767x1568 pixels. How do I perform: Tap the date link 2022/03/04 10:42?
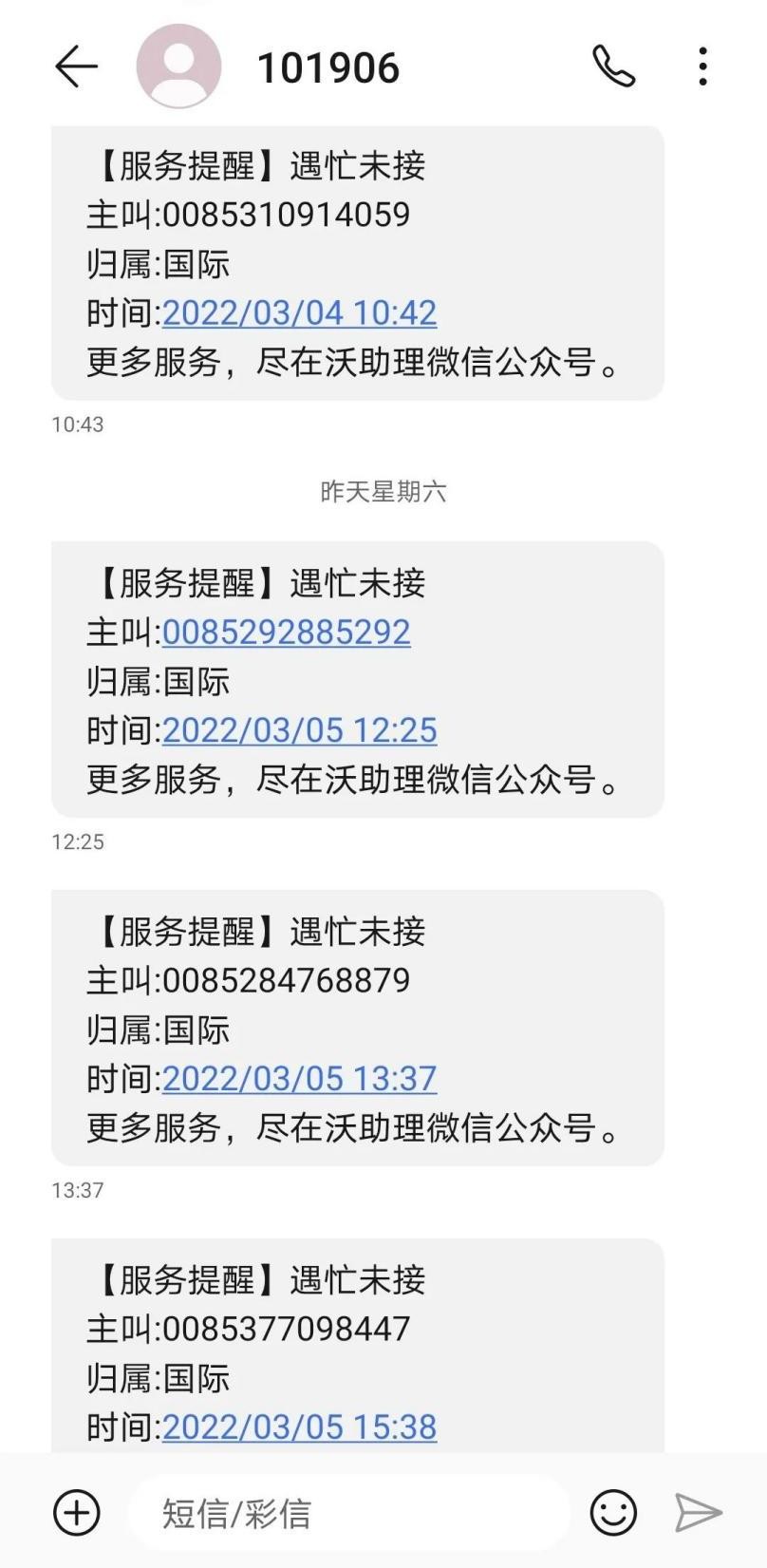pos(299,312)
